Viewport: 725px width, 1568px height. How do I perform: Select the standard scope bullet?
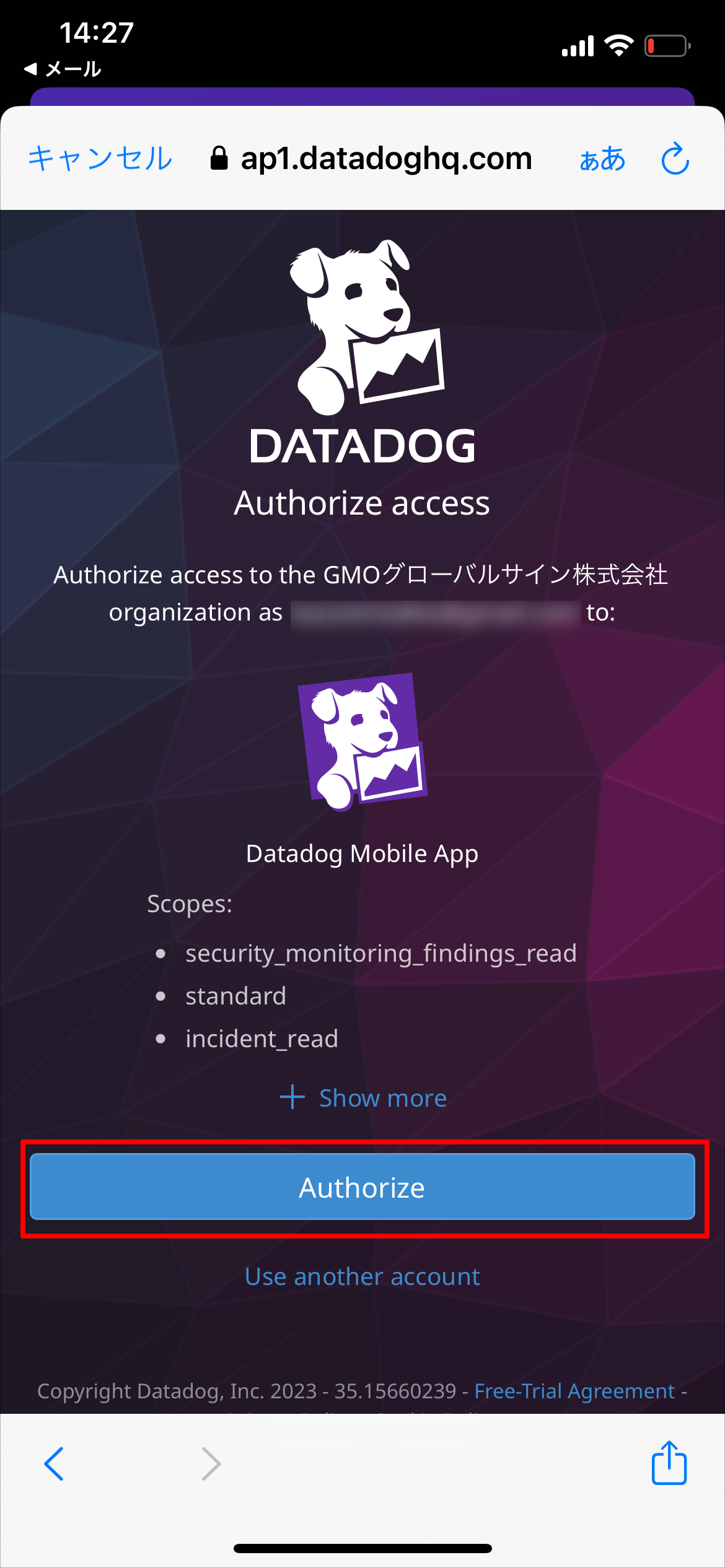[236, 996]
